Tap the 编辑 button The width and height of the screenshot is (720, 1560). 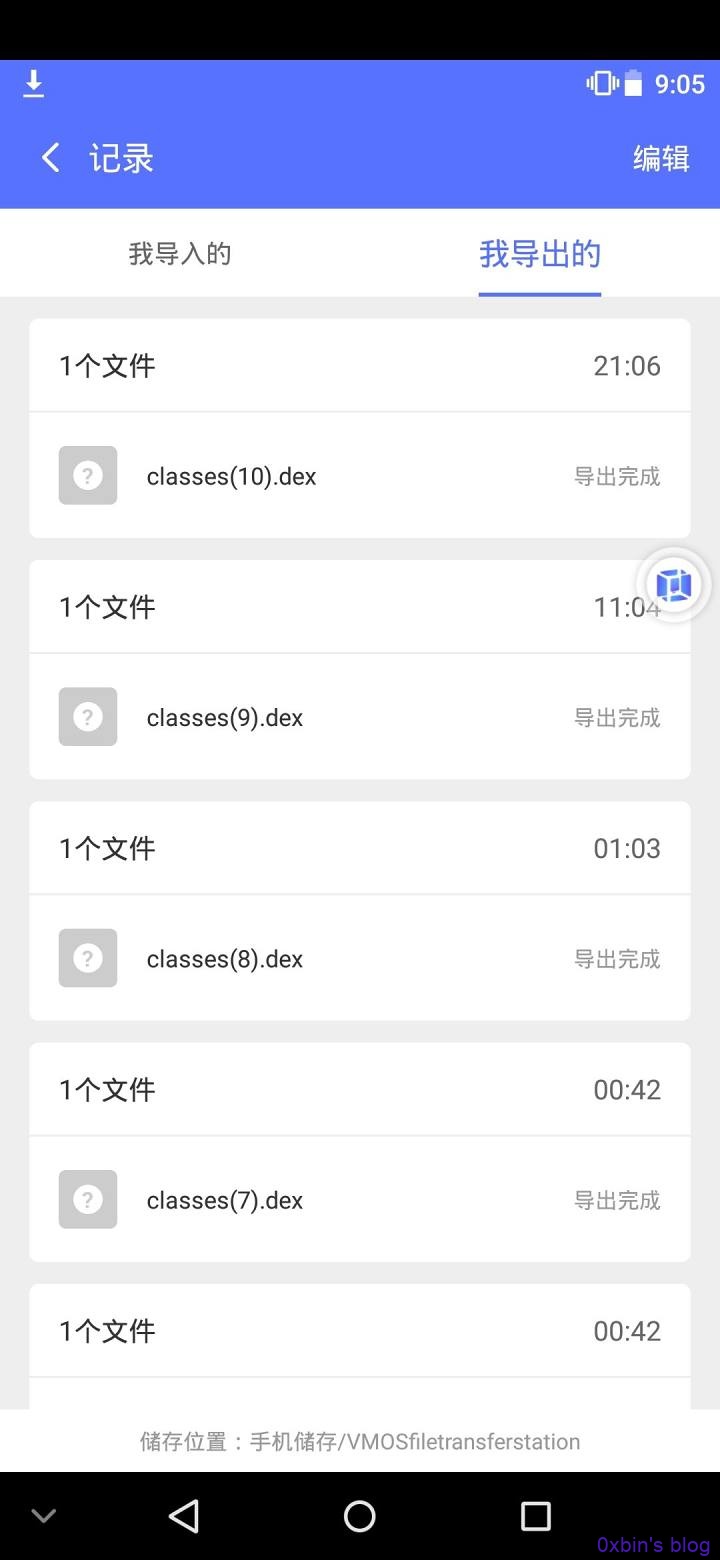coord(661,158)
